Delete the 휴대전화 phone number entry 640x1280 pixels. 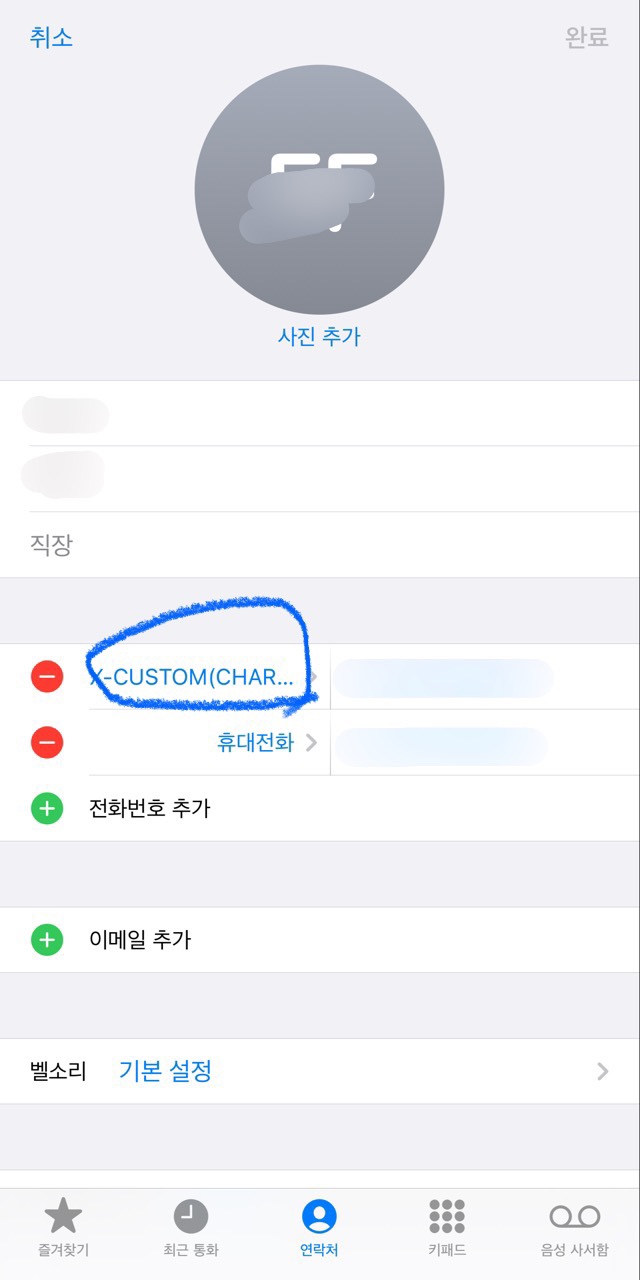coord(47,743)
